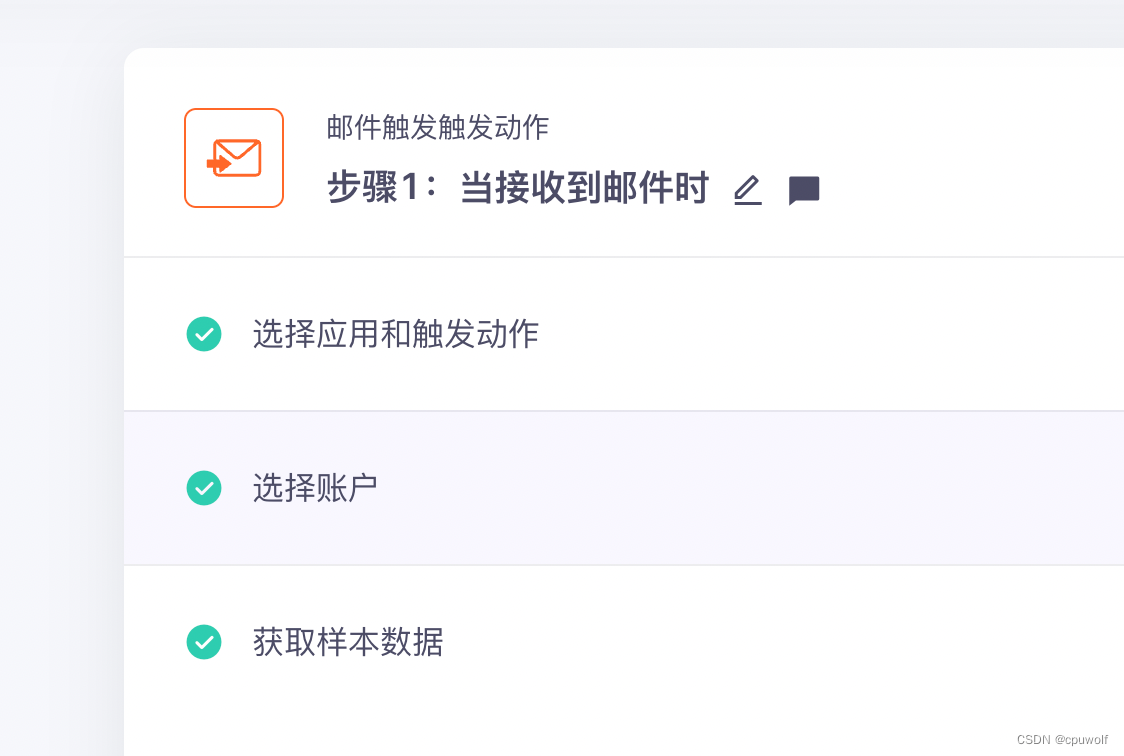This screenshot has height=756, width=1124.
Task: Tap the orange mail trigger app icon
Action: [x=234, y=158]
